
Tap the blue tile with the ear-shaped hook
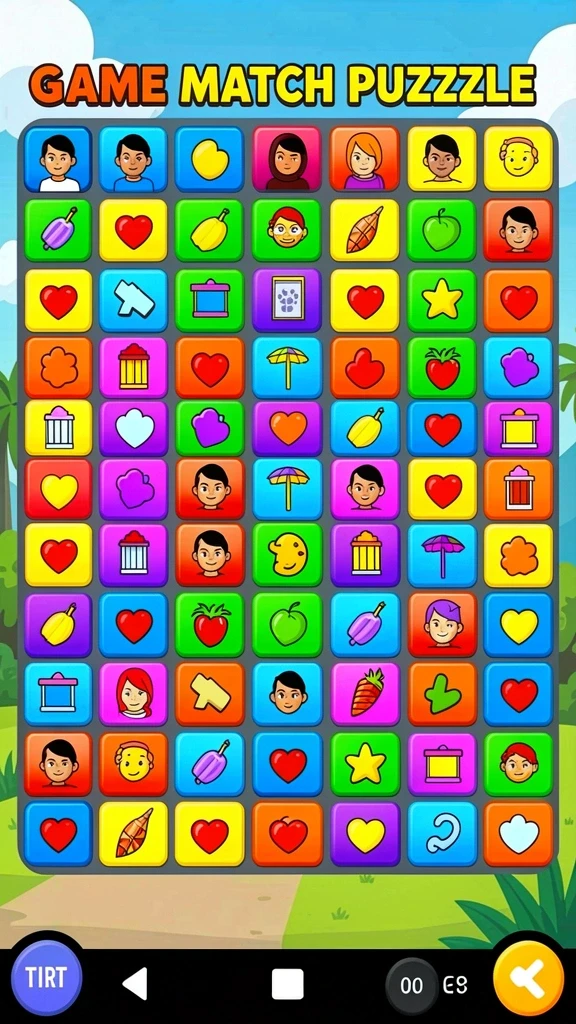[442, 834]
